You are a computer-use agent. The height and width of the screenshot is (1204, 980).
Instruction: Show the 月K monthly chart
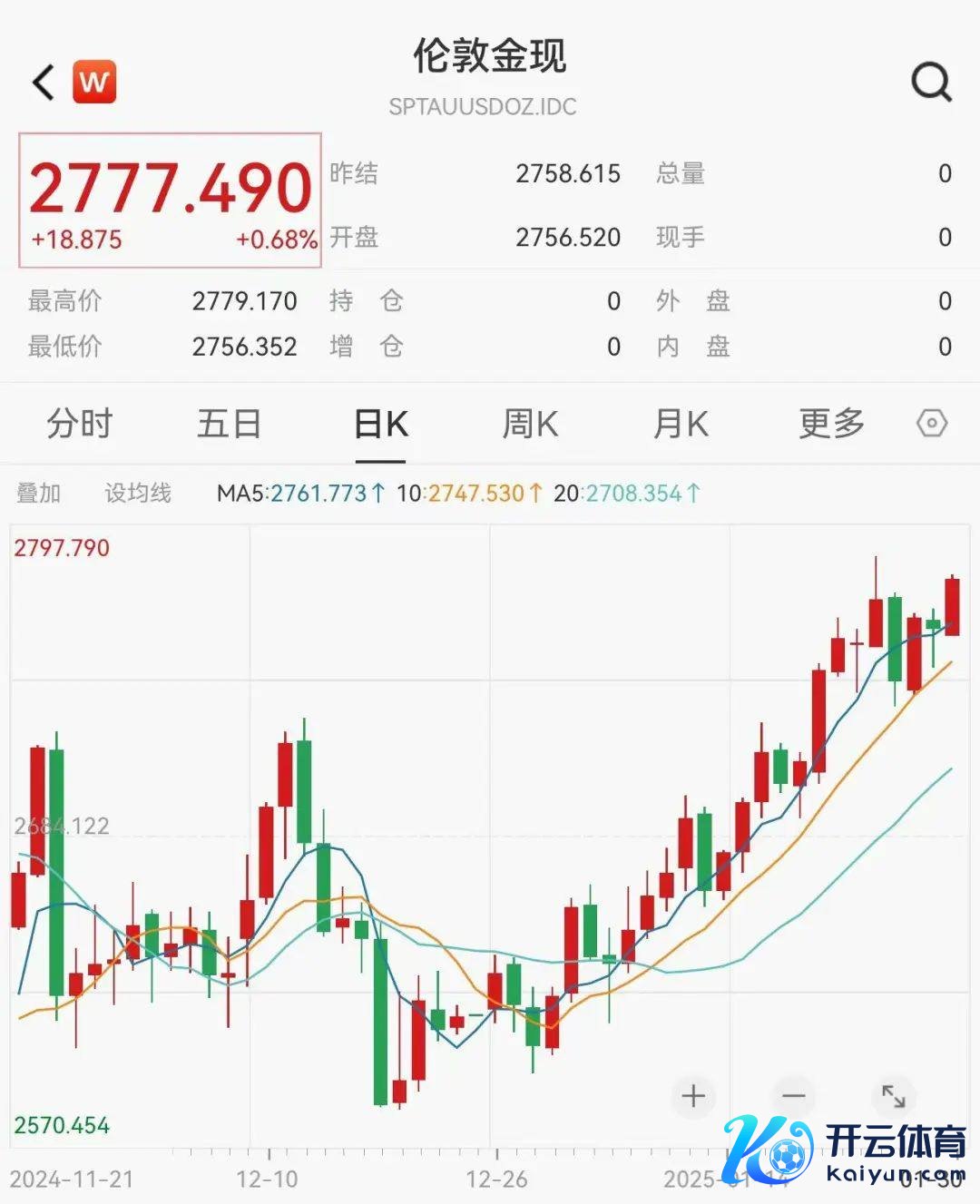point(681,424)
